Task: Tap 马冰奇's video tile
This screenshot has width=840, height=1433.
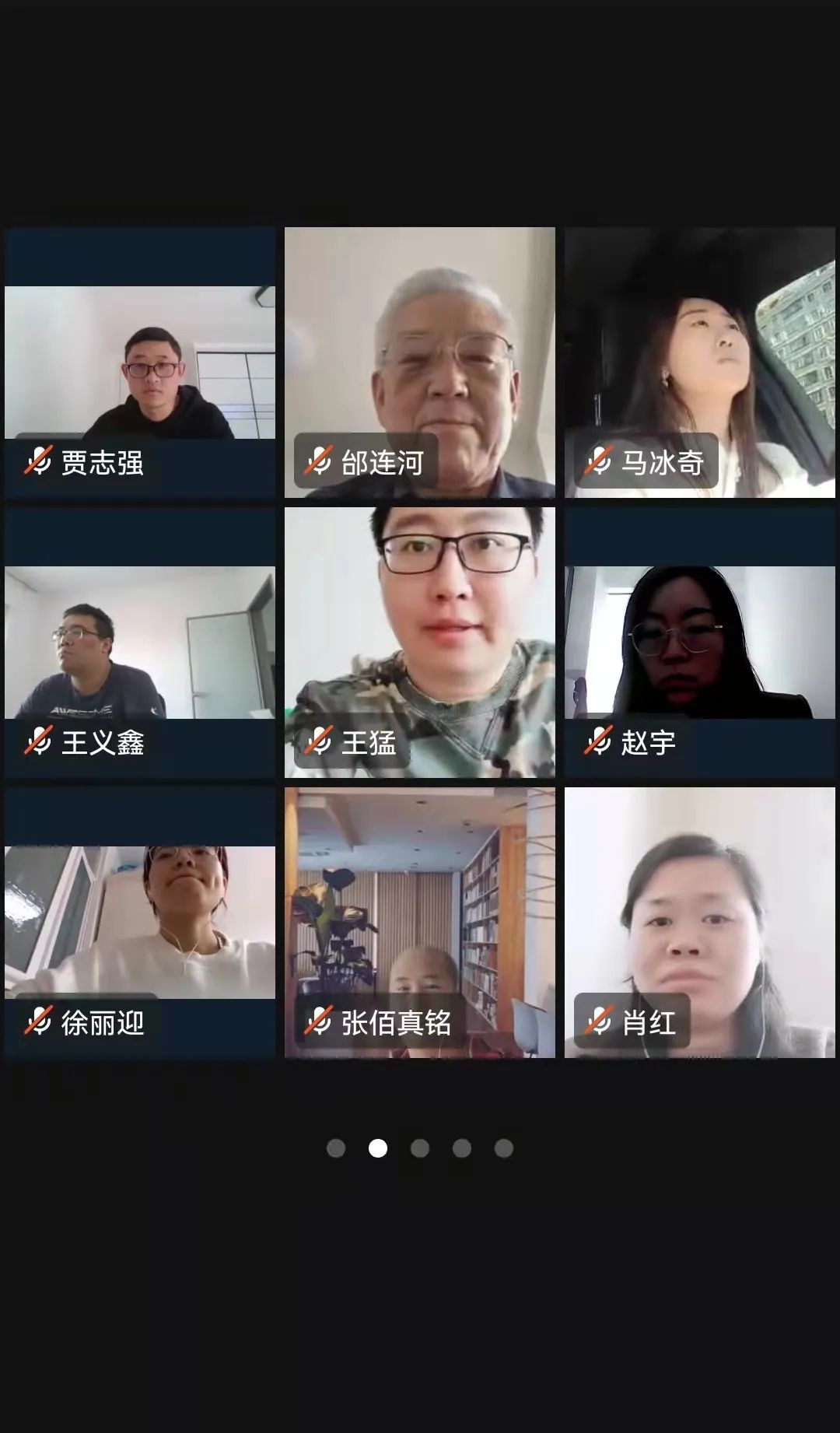Action: (x=700, y=363)
